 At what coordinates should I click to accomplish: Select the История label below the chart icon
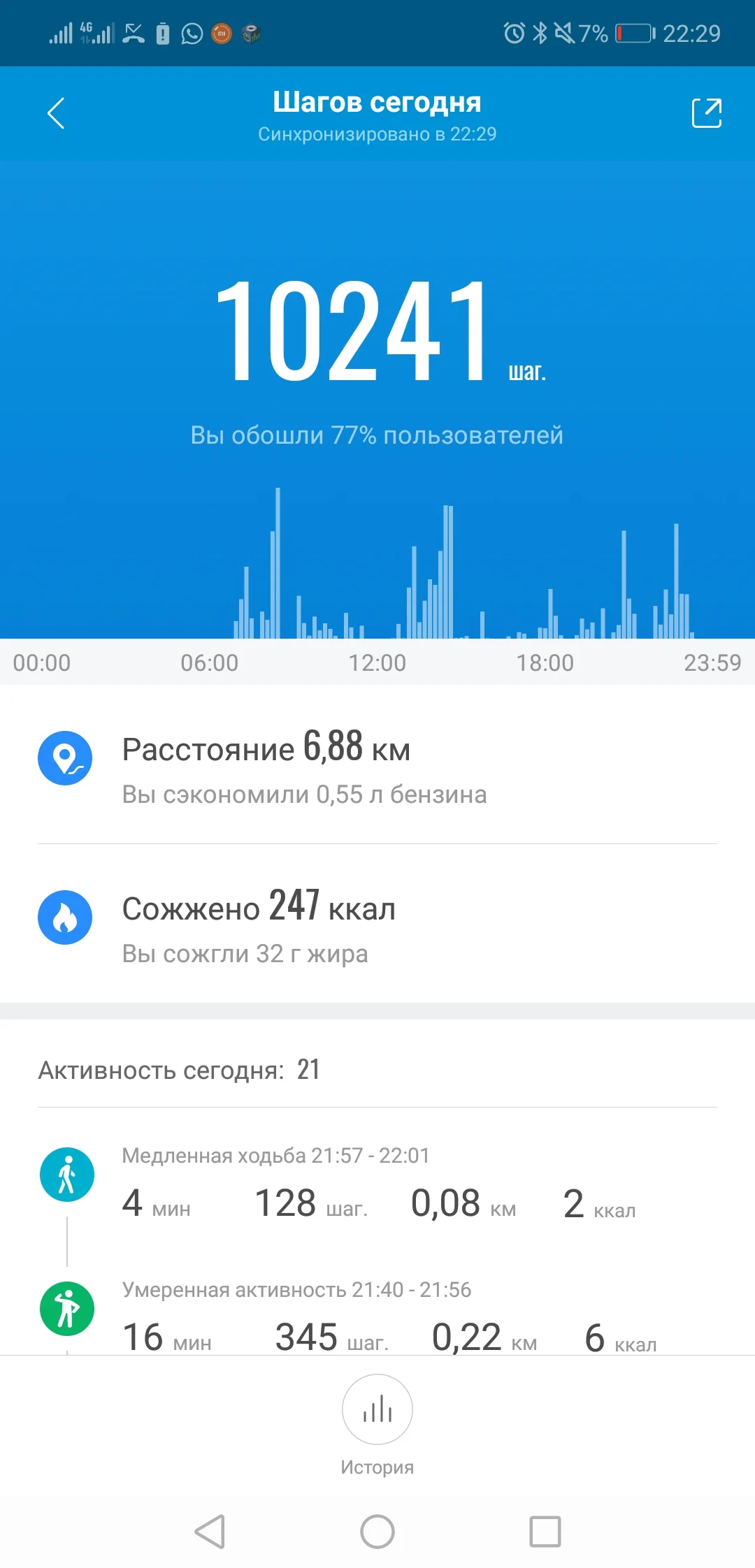coord(377,1467)
